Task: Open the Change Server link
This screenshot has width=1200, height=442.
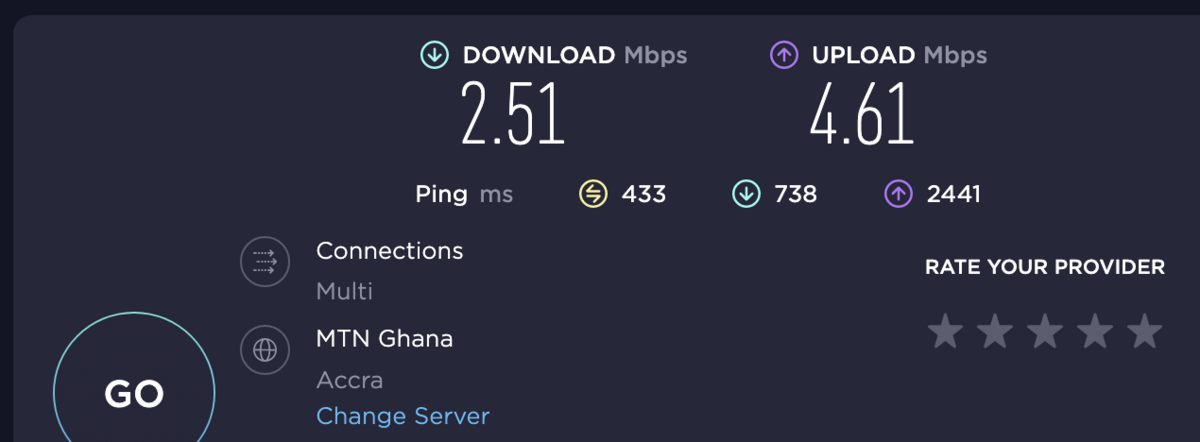Action: (x=403, y=416)
